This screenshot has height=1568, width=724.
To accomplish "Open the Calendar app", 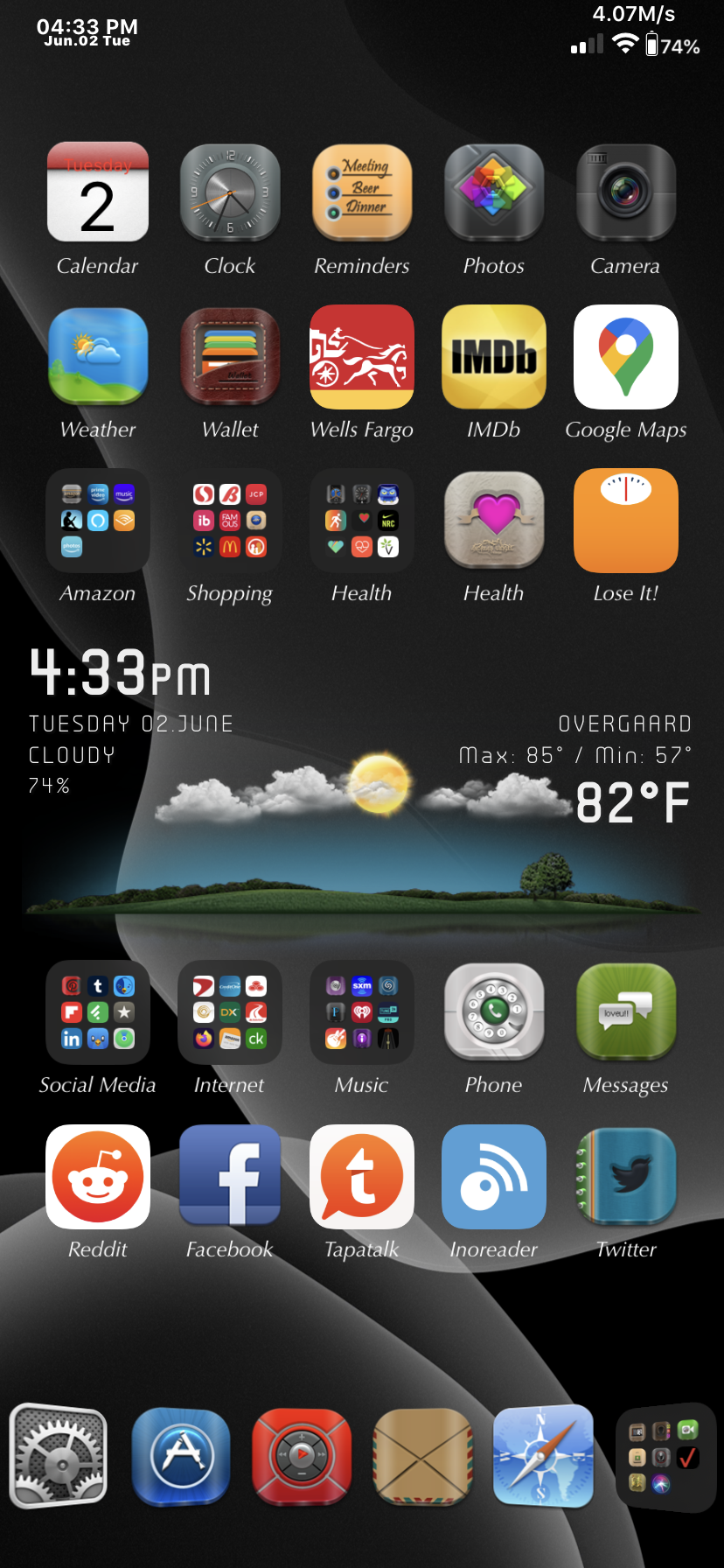I will point(98,192).
